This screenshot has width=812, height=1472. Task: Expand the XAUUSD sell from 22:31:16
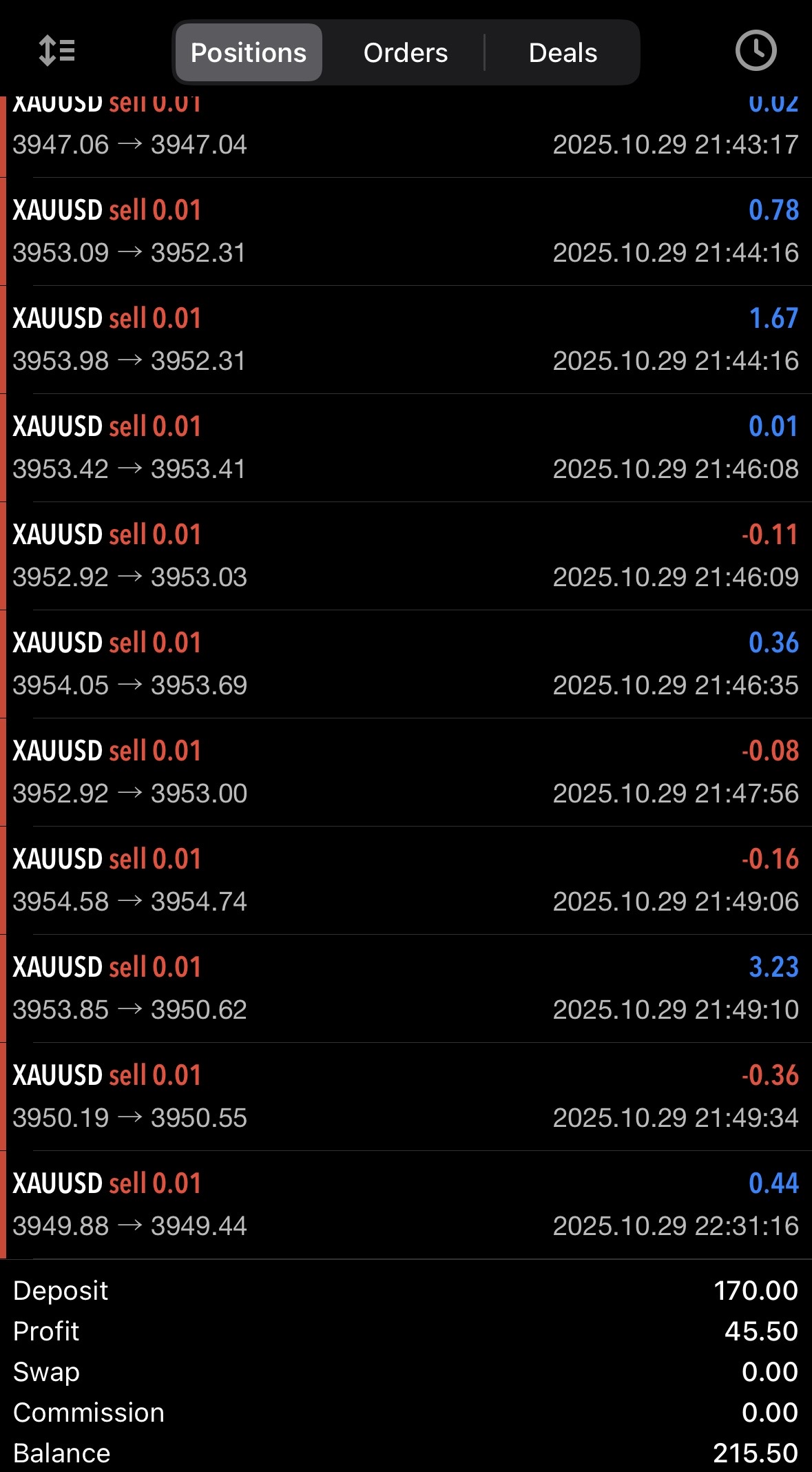click(406, 1205)
